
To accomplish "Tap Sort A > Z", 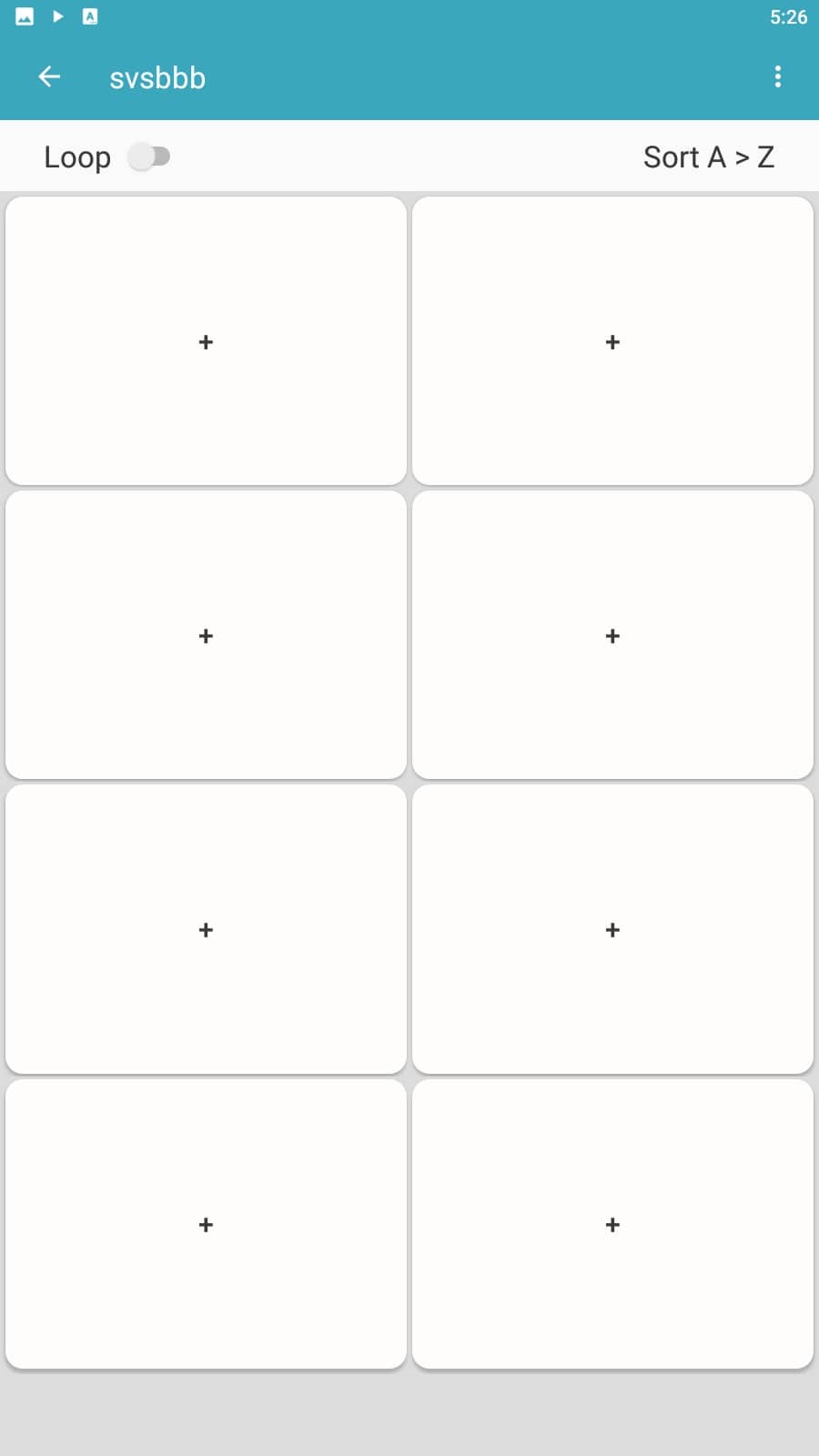I will point(709,157).
